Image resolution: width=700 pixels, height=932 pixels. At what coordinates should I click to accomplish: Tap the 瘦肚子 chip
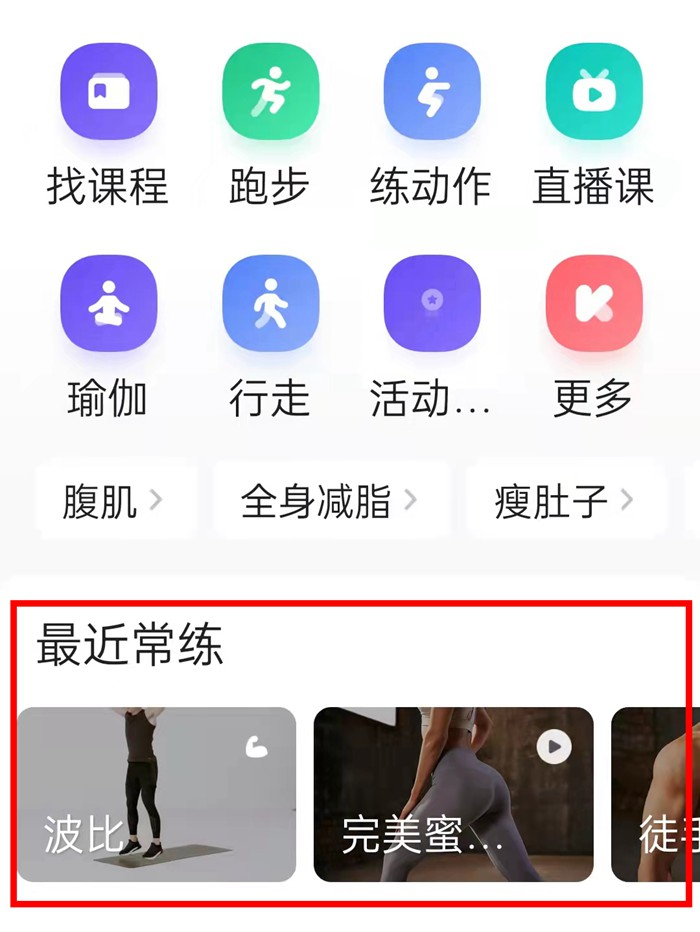coord(564,501)
